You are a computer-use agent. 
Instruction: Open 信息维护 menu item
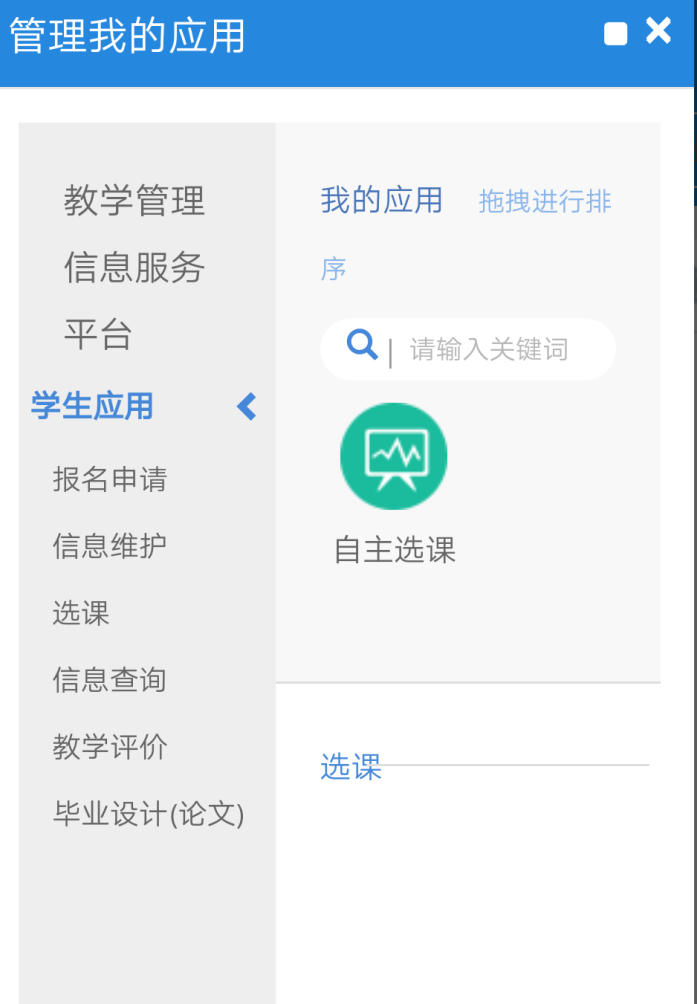110,547
